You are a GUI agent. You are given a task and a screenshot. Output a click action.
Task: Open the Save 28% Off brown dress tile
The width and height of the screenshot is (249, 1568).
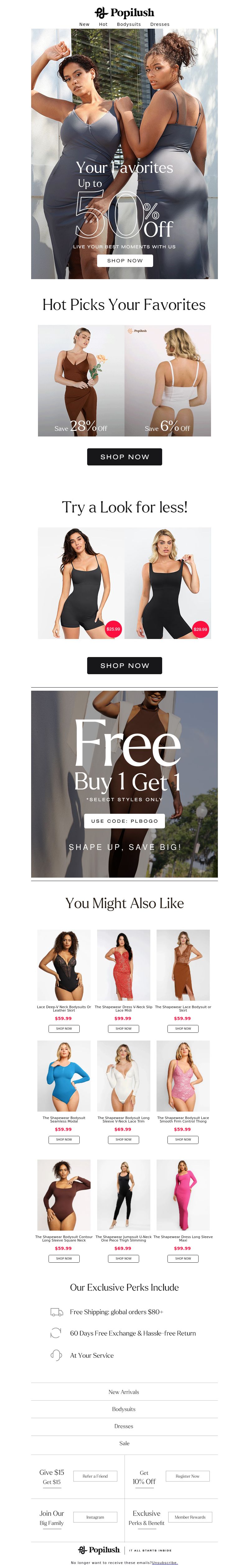81,380
